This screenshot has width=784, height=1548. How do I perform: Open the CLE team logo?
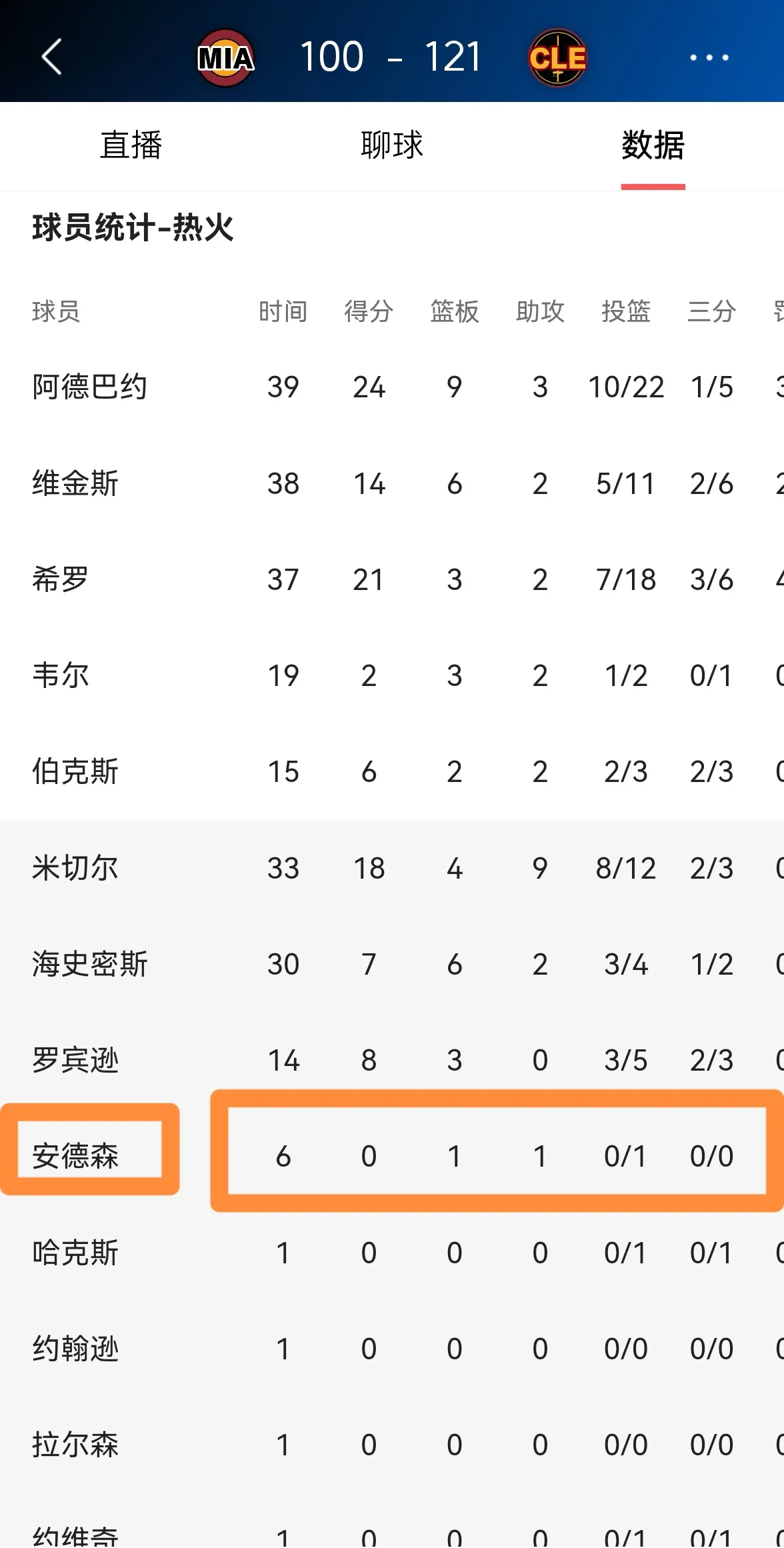click(x=557, y=58)
